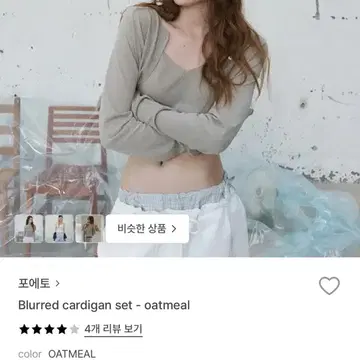
Task: Open the 포에토 brand page
Action: (x=39, y=284)
